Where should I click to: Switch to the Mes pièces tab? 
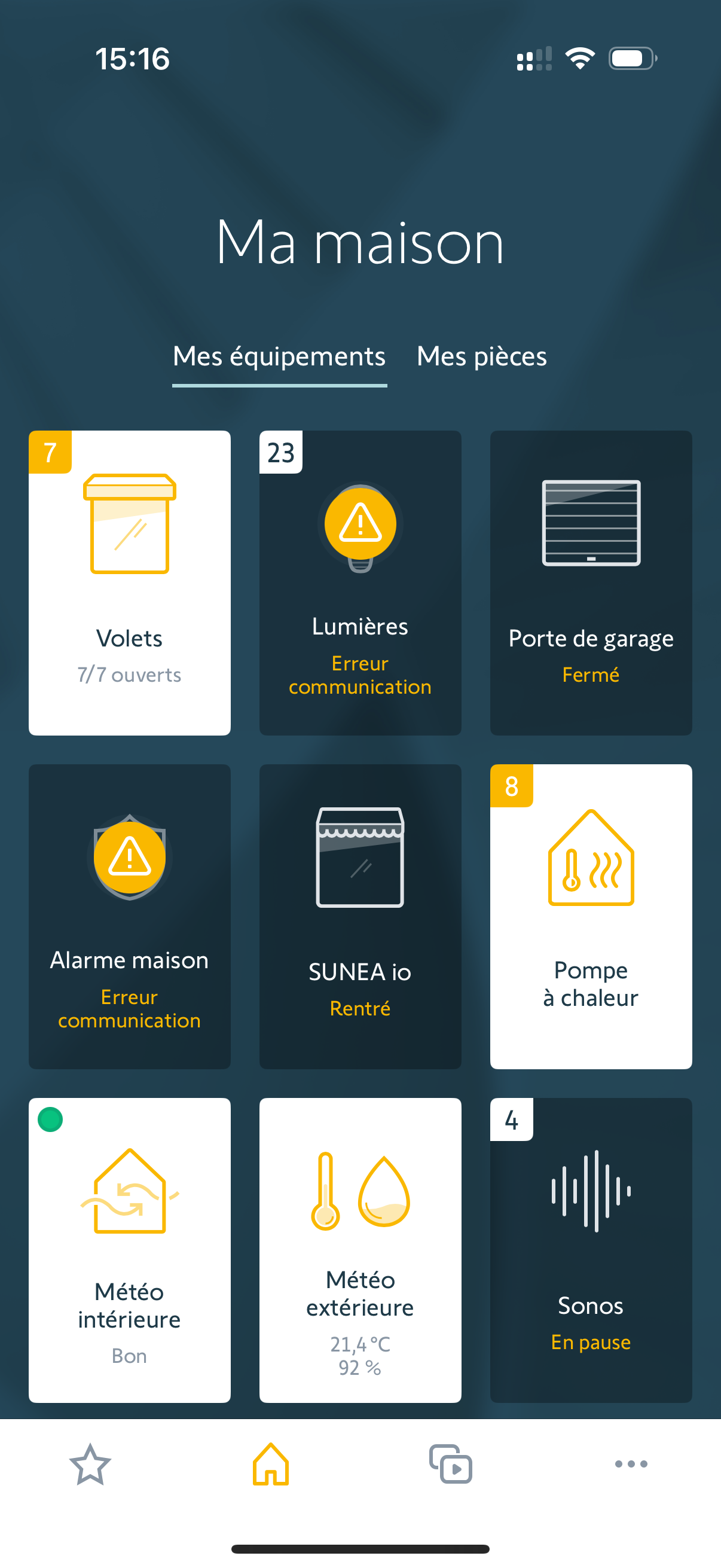click(x=481, y=356)
